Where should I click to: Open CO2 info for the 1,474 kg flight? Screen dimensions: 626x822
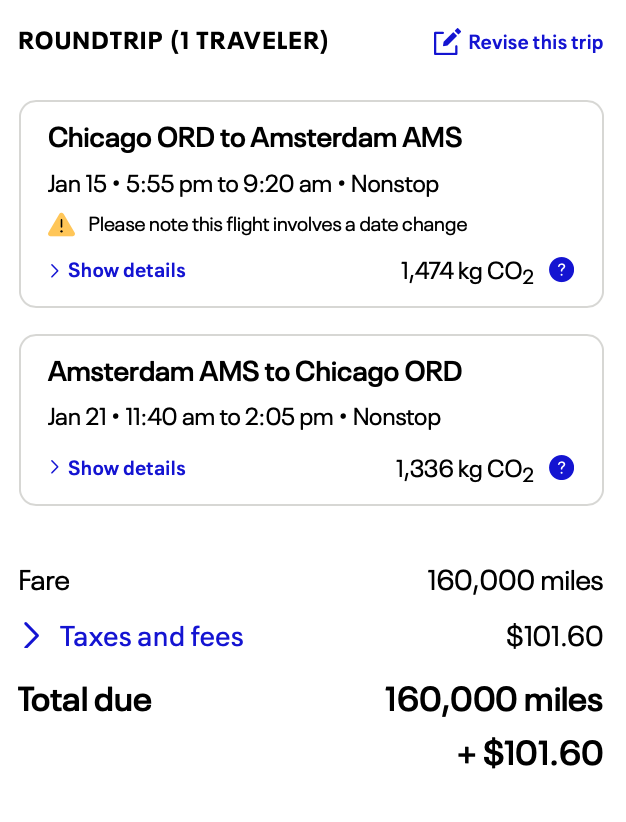pyautogui.click(x=562, y=270)
